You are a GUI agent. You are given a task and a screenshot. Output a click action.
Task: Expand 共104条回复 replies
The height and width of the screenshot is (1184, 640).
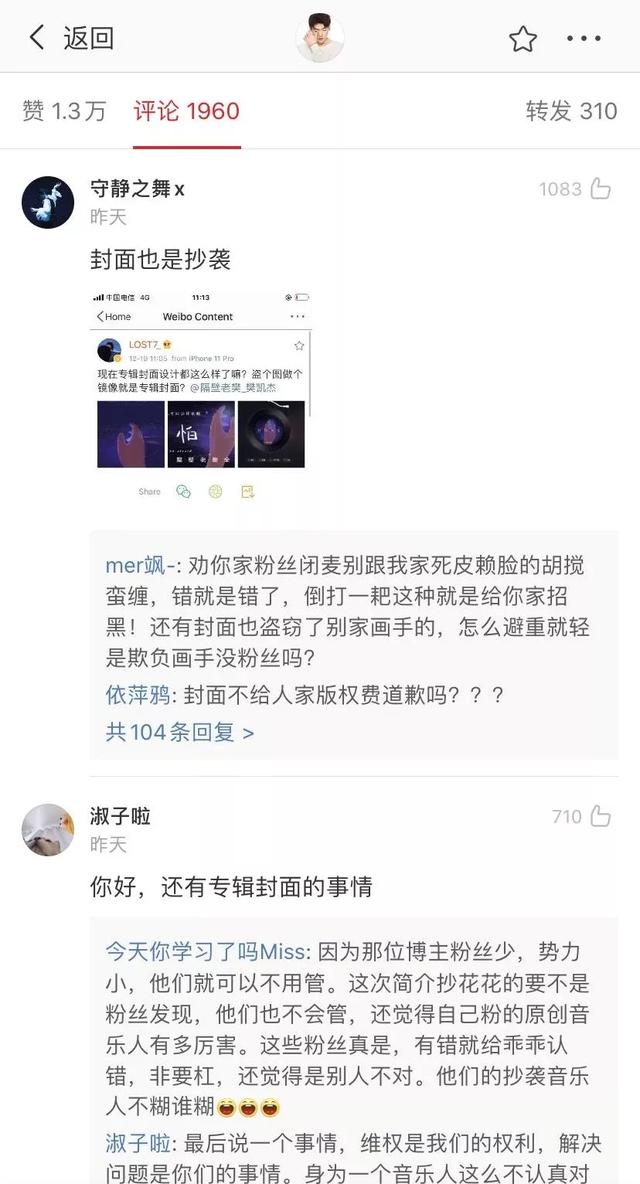(x=180, y=732)
